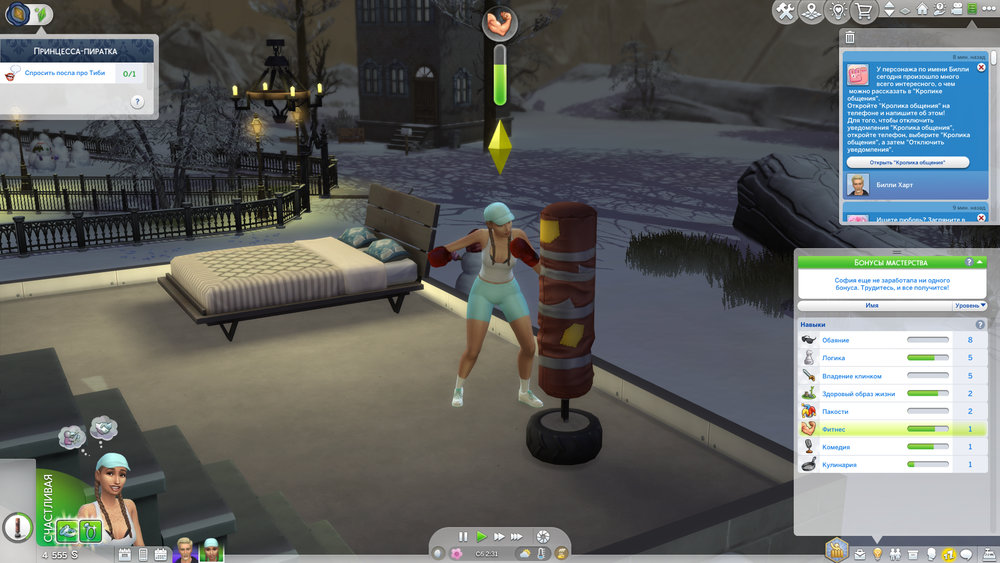
Task: Set game speed to fast forward
Action: pos(499,537)
